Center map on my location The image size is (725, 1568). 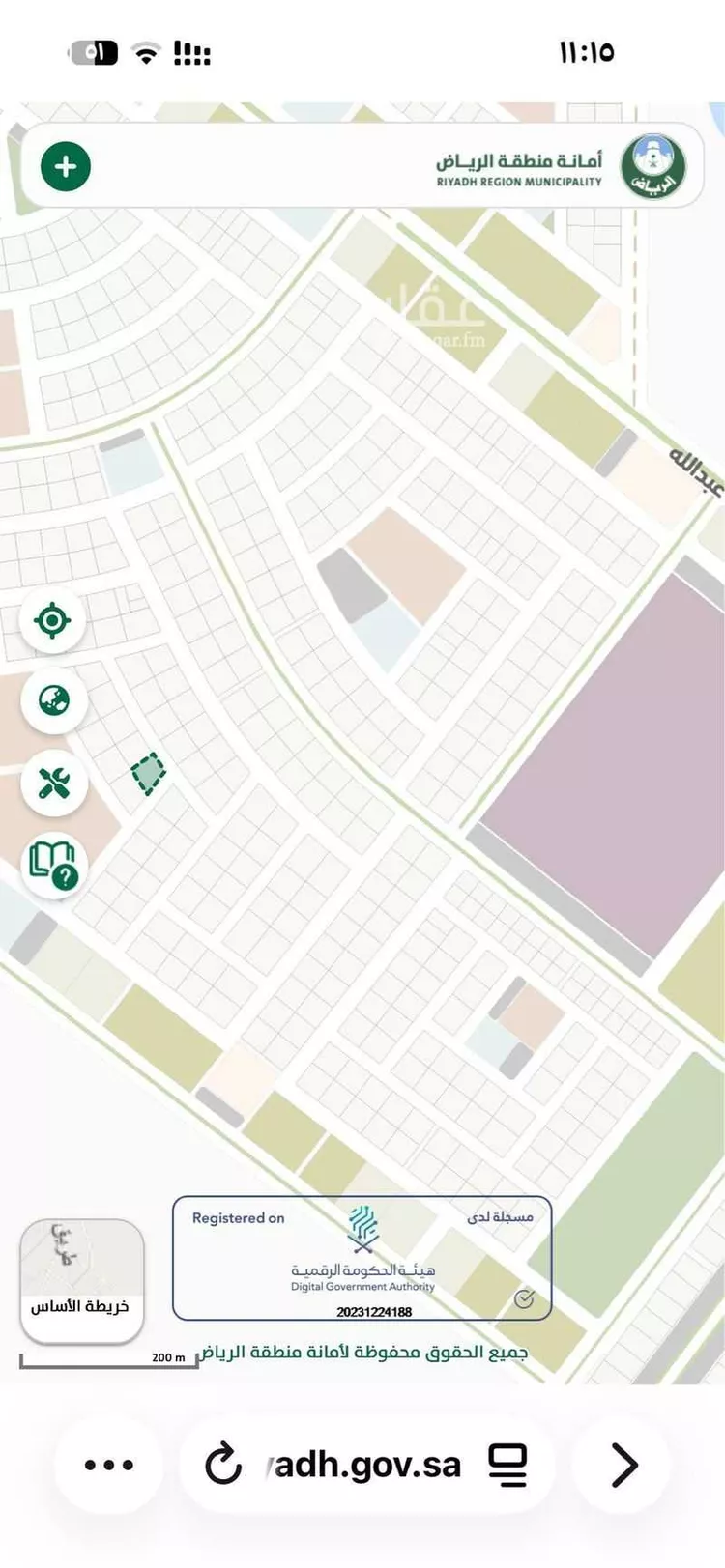53,619
